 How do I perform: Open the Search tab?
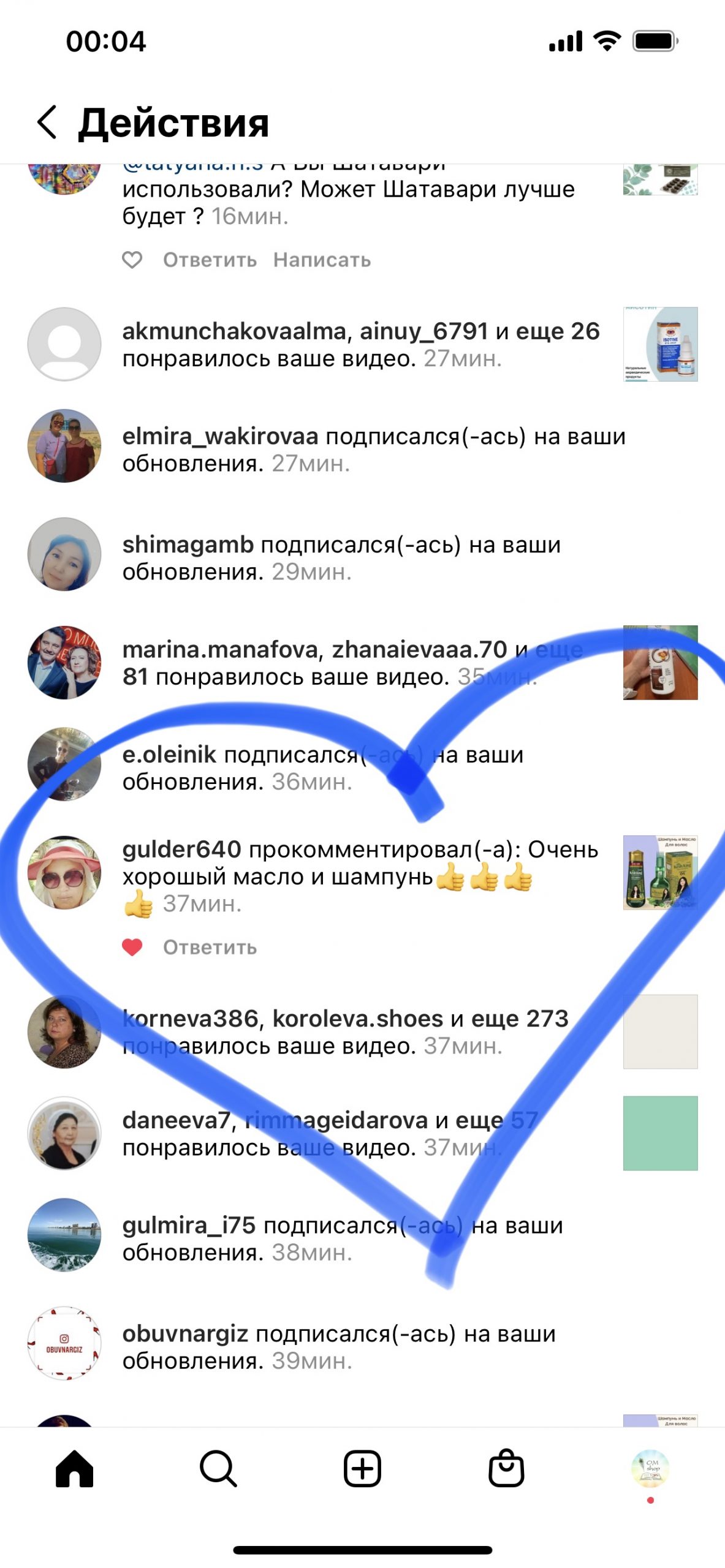pyautogui.click(x=218, y=1468)
